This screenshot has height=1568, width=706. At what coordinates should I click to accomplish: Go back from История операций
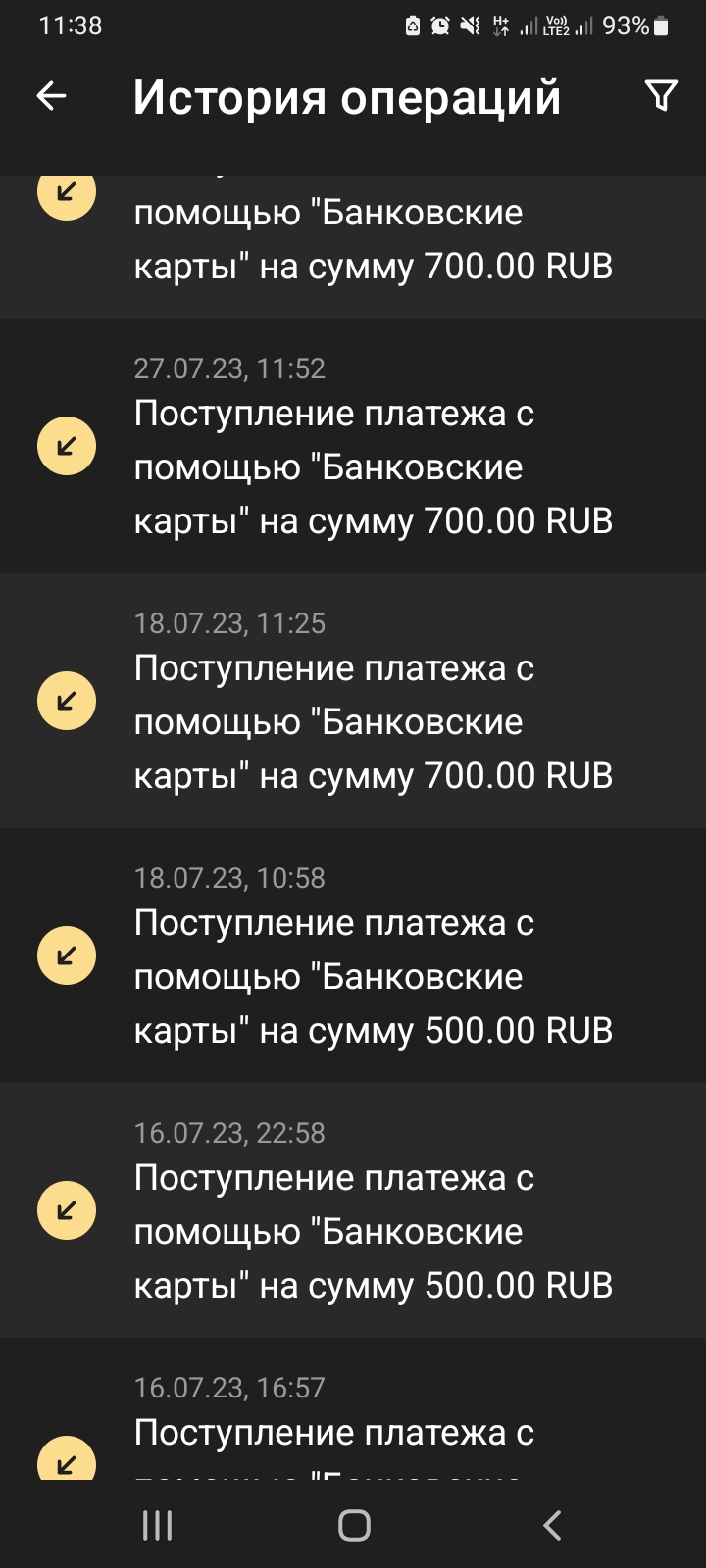tap(51, 96)
